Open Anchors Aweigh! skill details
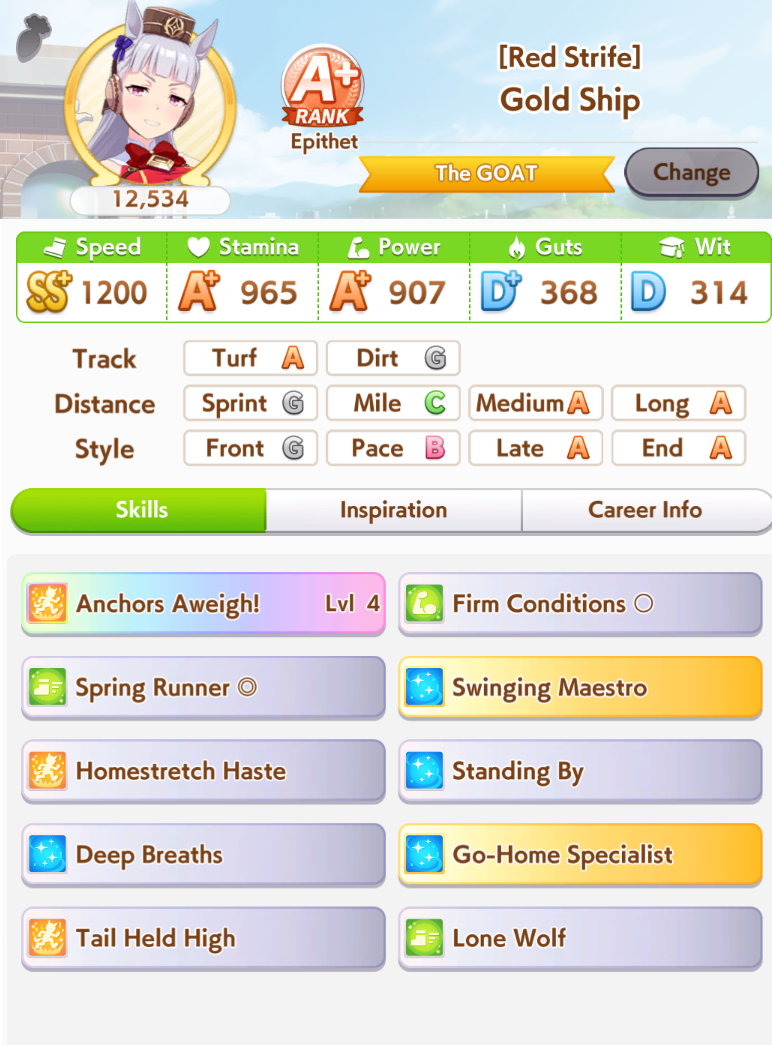Image resolution: width=772 pixels, height=1045 pixels. [x=203, y=604]
